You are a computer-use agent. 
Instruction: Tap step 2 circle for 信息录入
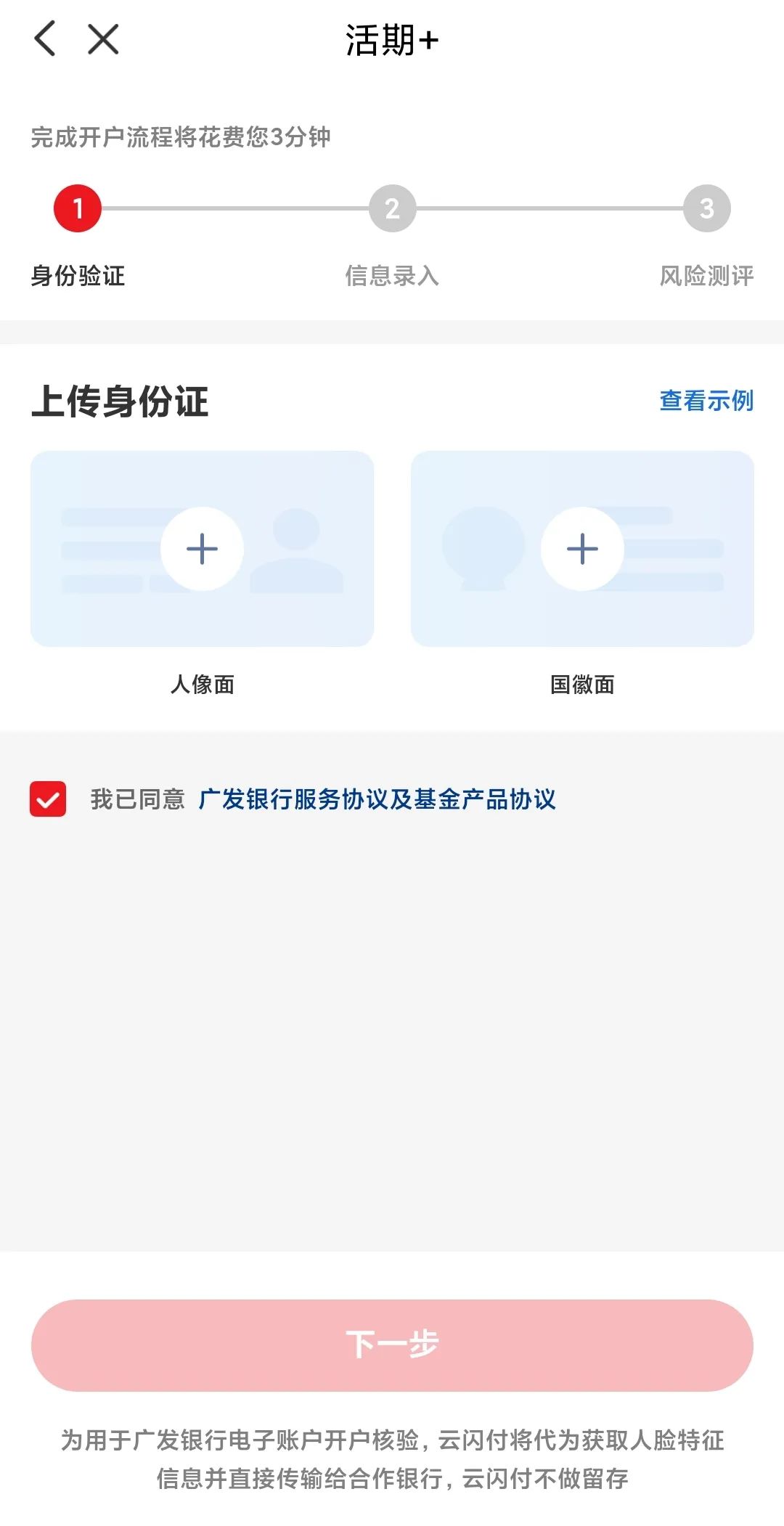tap(392, 209)
